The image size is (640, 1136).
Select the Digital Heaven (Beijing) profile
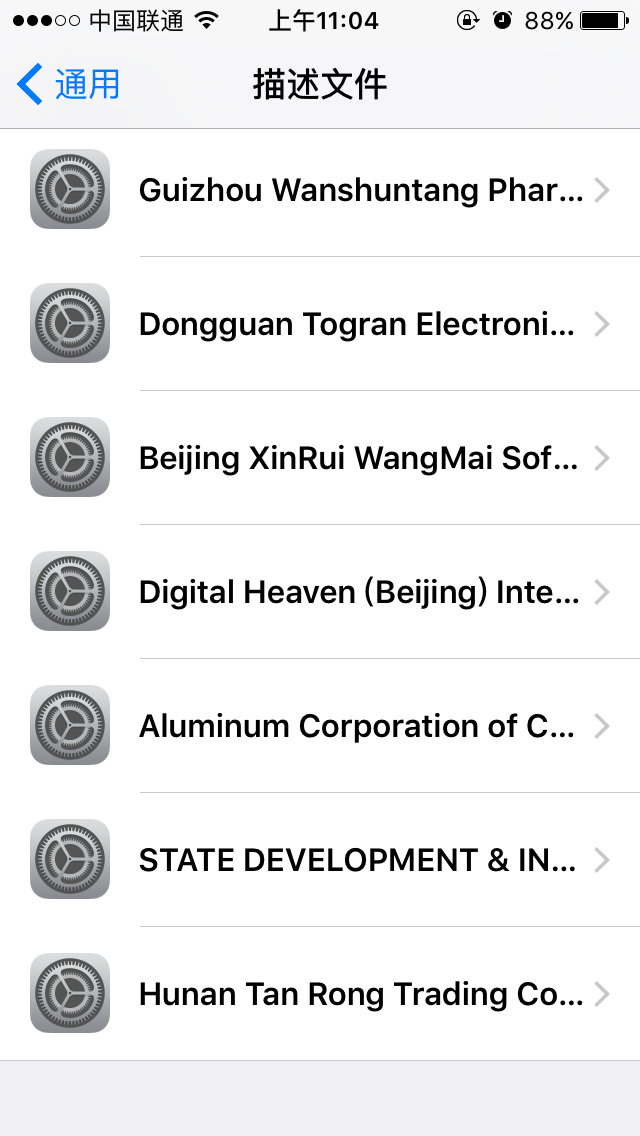tap(320, 591)
